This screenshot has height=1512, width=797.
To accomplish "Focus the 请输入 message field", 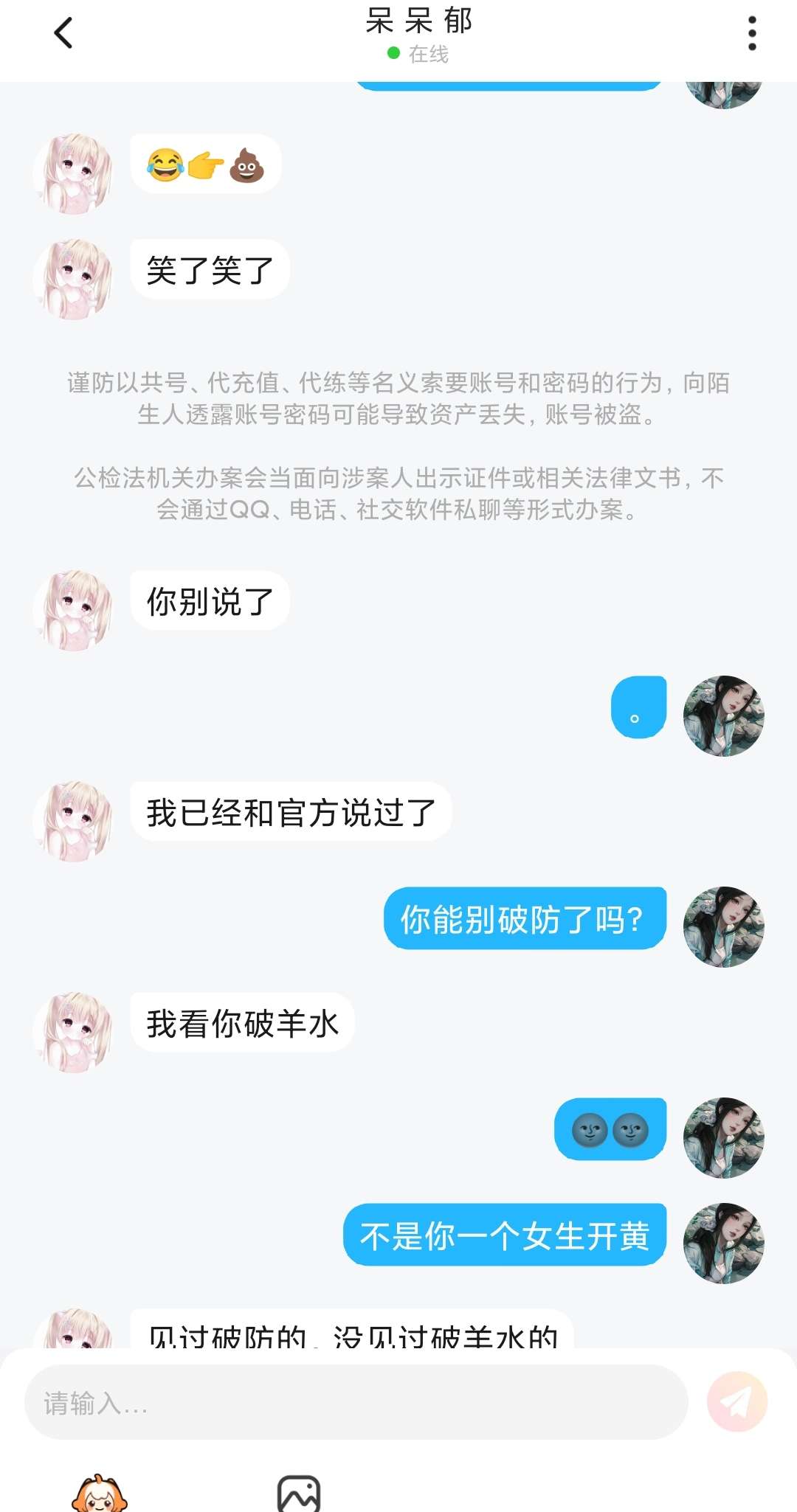I will (x=356, y=1402).
